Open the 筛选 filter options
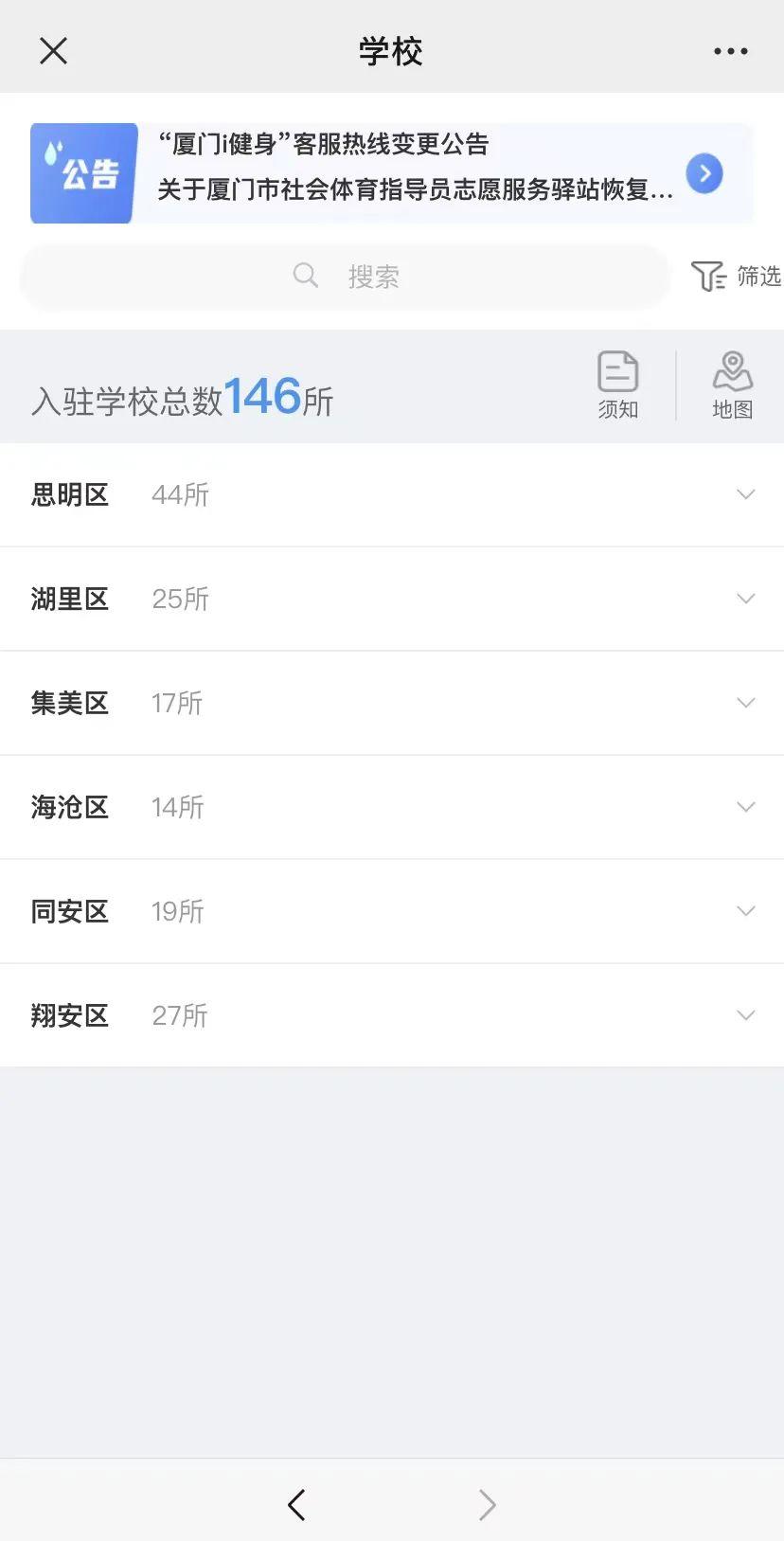Screen dimensions: 784x1541 (736, 277)
